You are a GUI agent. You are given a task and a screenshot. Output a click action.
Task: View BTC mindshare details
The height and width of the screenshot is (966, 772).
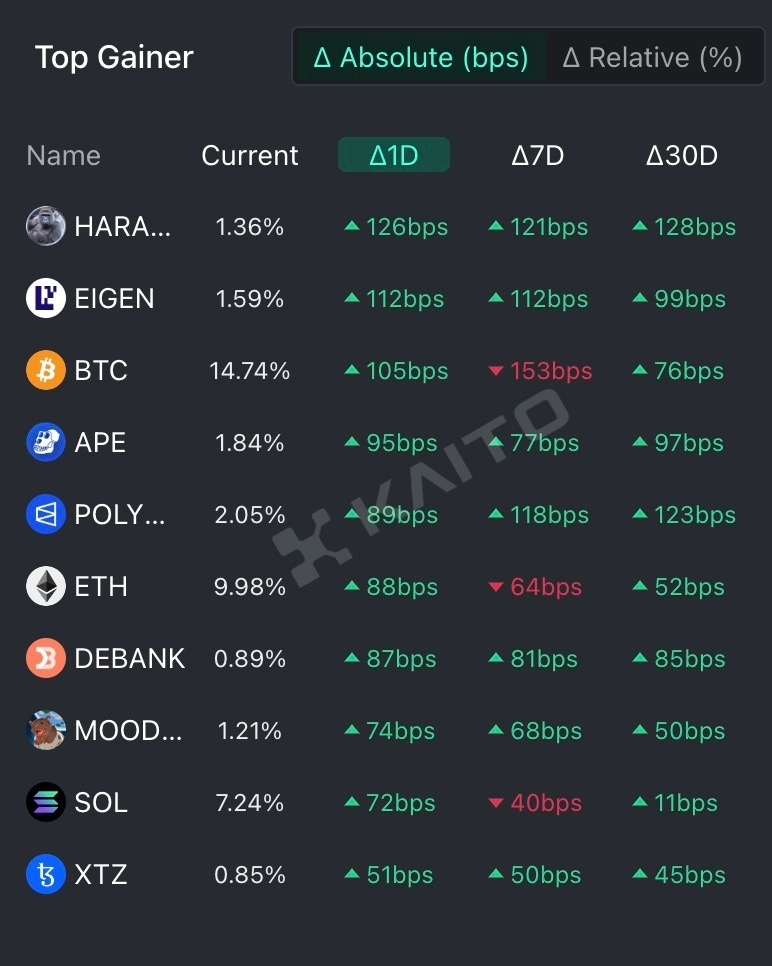click(x=101, y=371)
